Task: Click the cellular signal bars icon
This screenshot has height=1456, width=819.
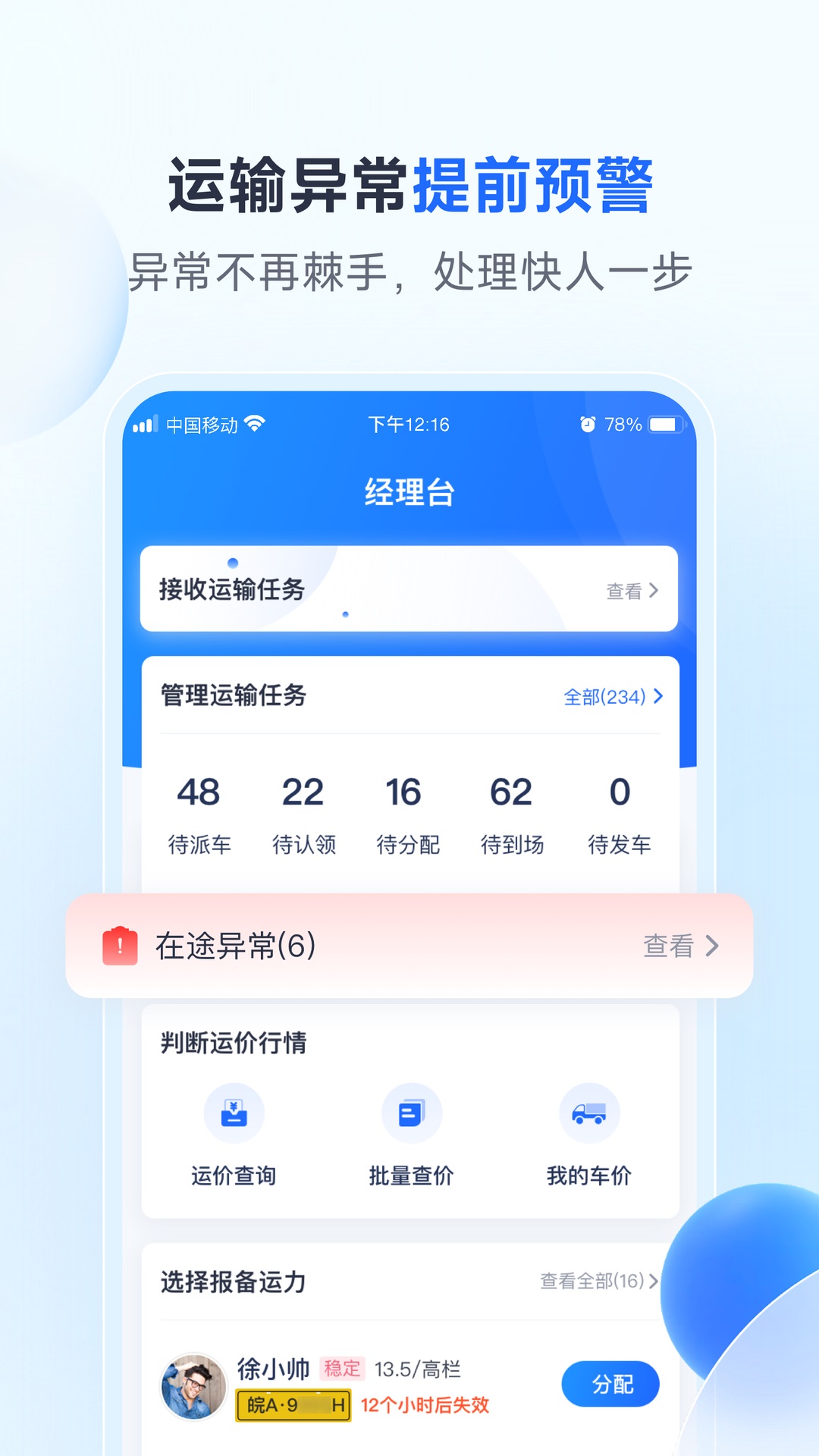Action: [x=144, y=425]
